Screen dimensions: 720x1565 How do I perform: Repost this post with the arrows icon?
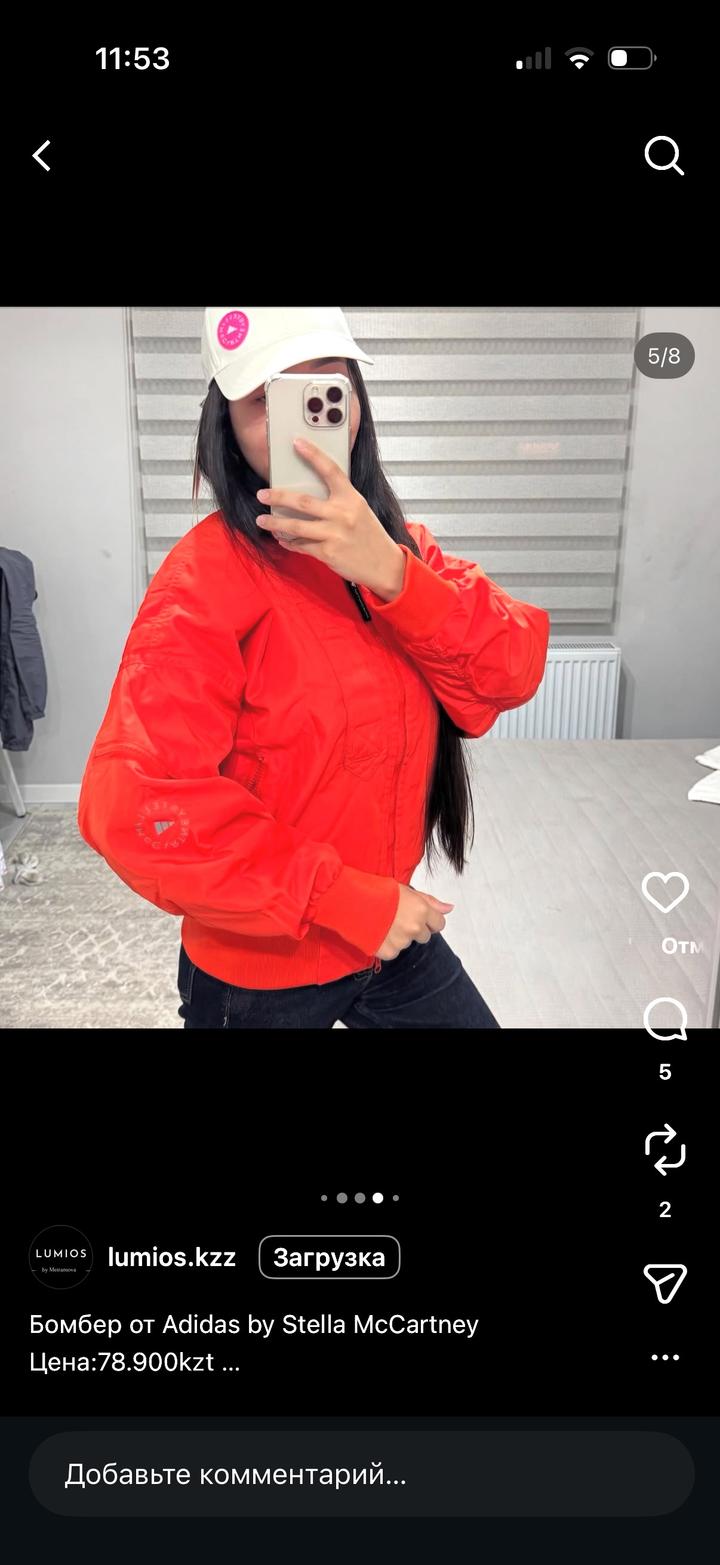click(665, 1150)
